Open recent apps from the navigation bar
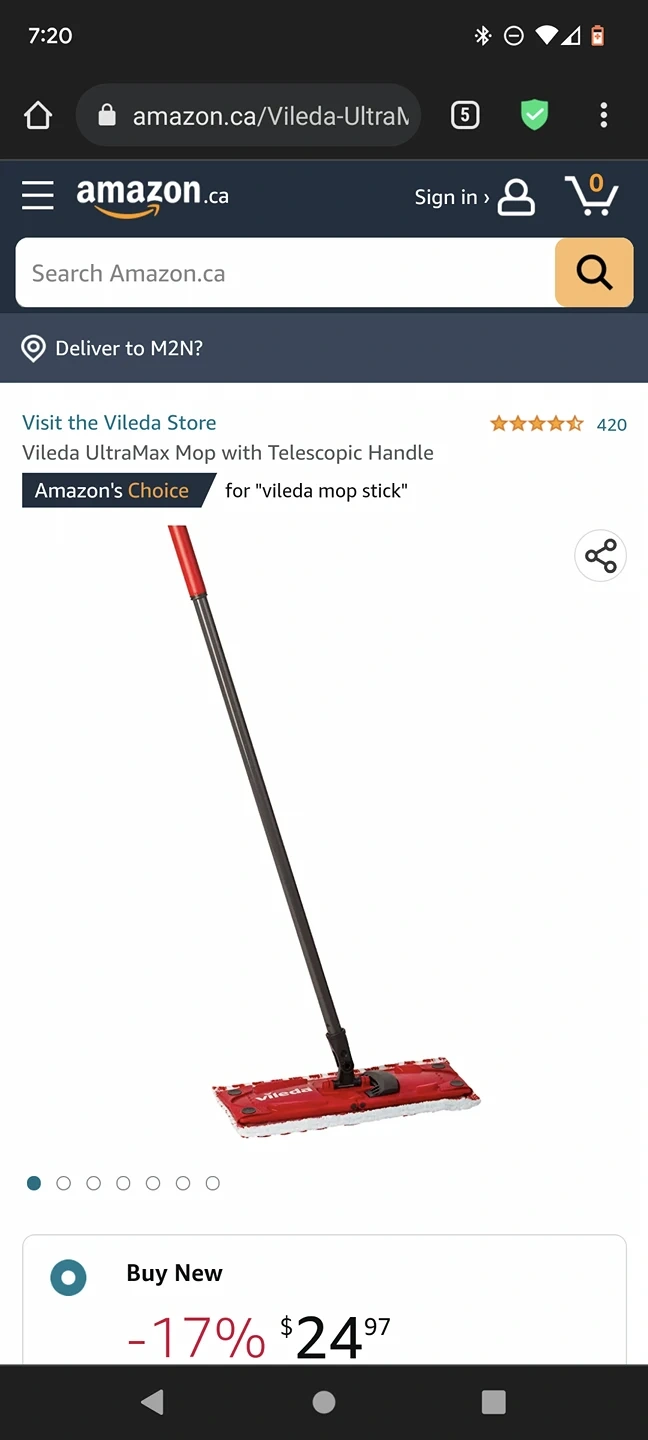The image size is (648, 1440). pyautogui.click(x=494, y=1402)
